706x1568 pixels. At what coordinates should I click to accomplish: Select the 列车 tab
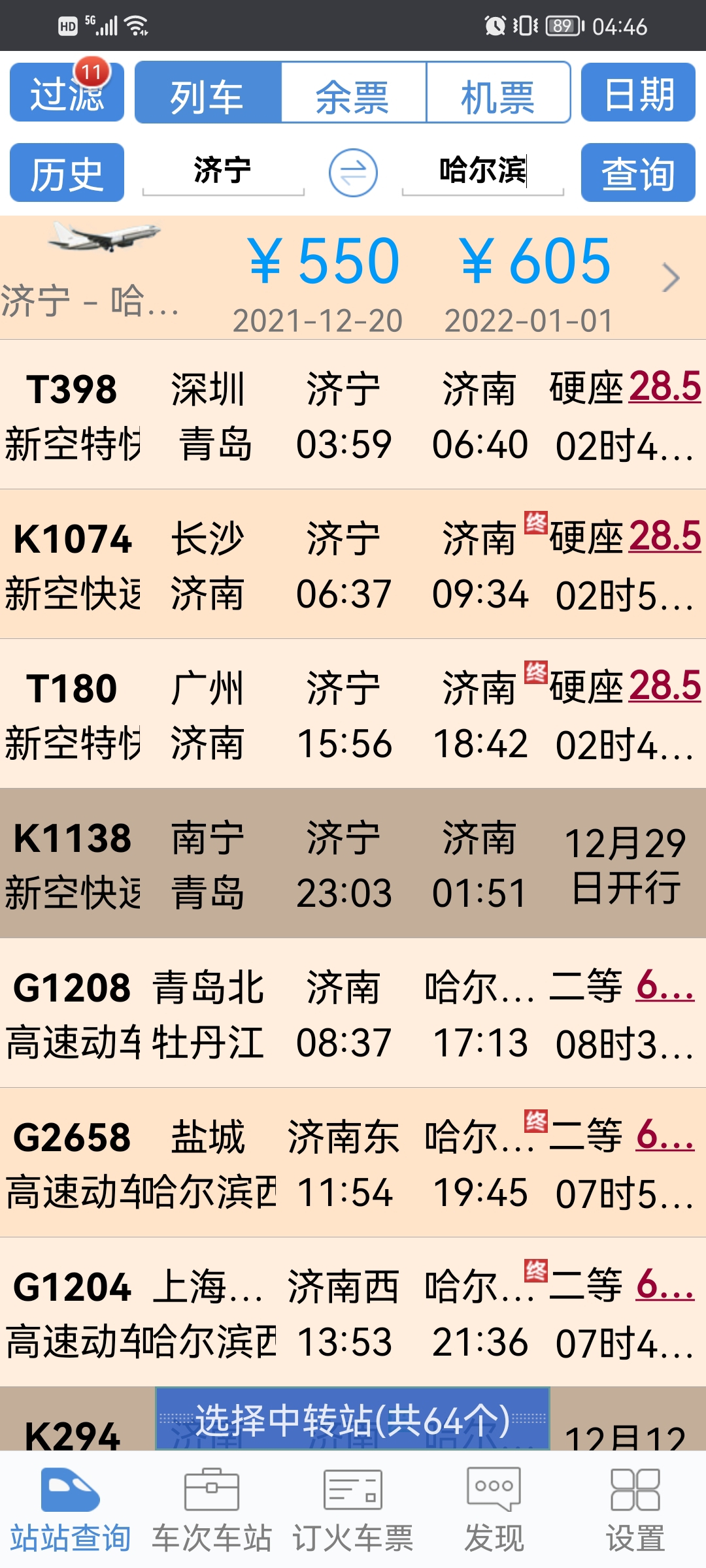[x=209, y=92]
